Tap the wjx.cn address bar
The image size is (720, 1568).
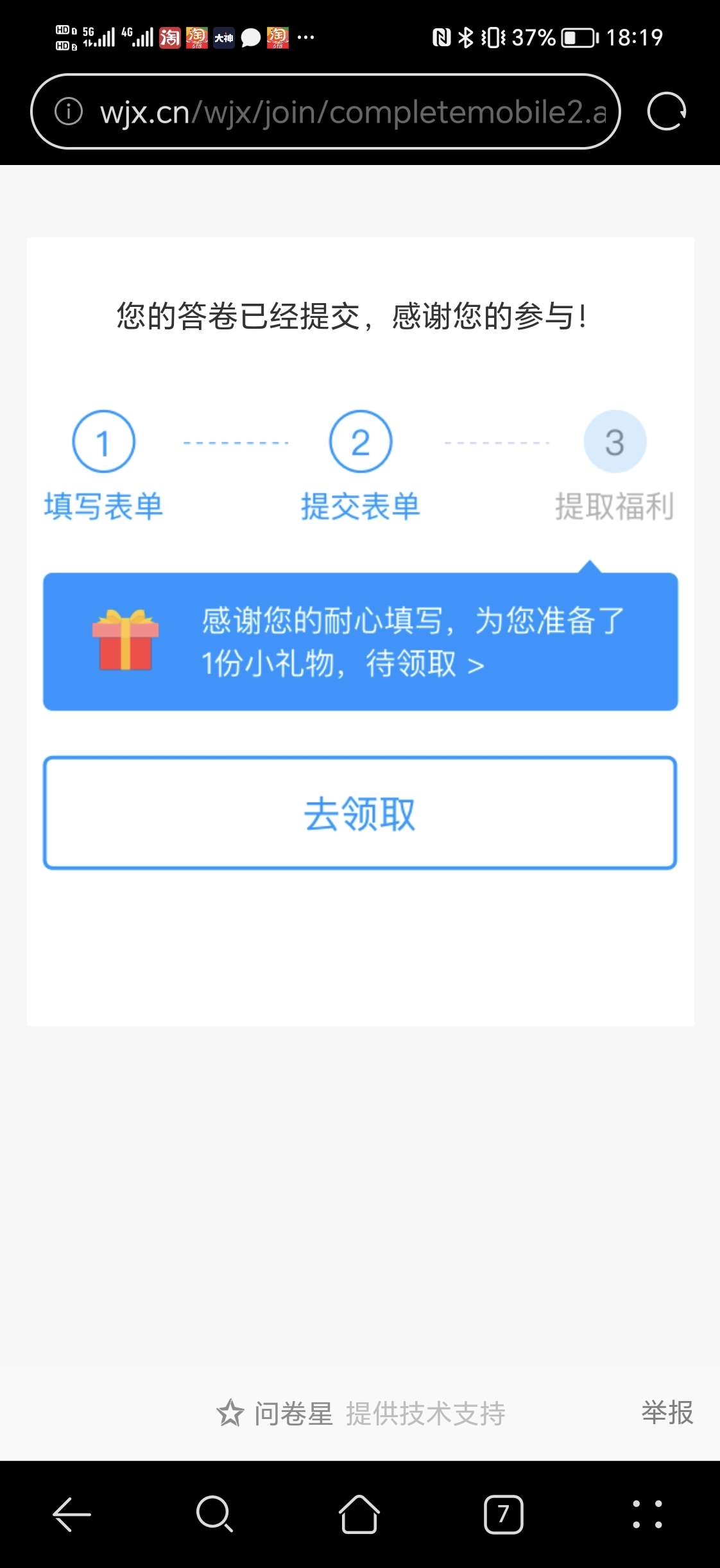353,112
